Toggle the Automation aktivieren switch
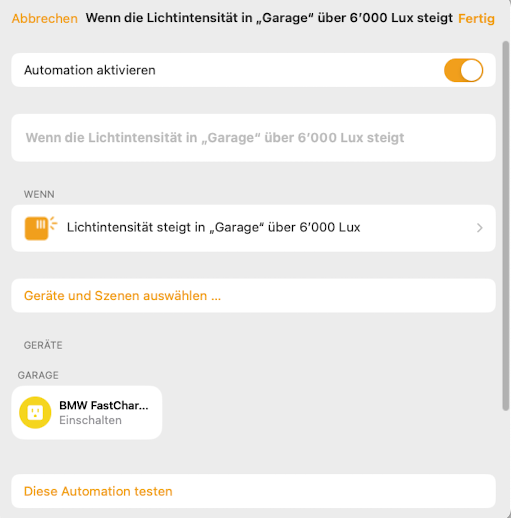The width and height of the screenshot is (511, 518). coord(463,70)
